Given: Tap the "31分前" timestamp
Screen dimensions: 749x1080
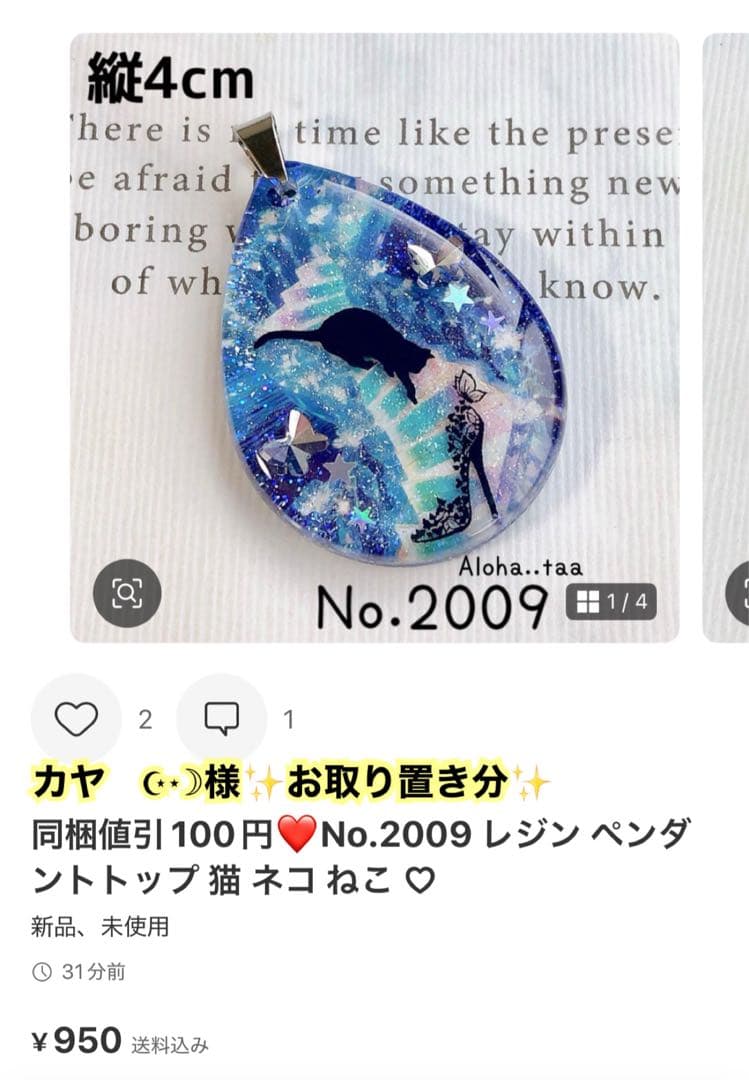Looking at the screenshot, I should pos(93,969).
